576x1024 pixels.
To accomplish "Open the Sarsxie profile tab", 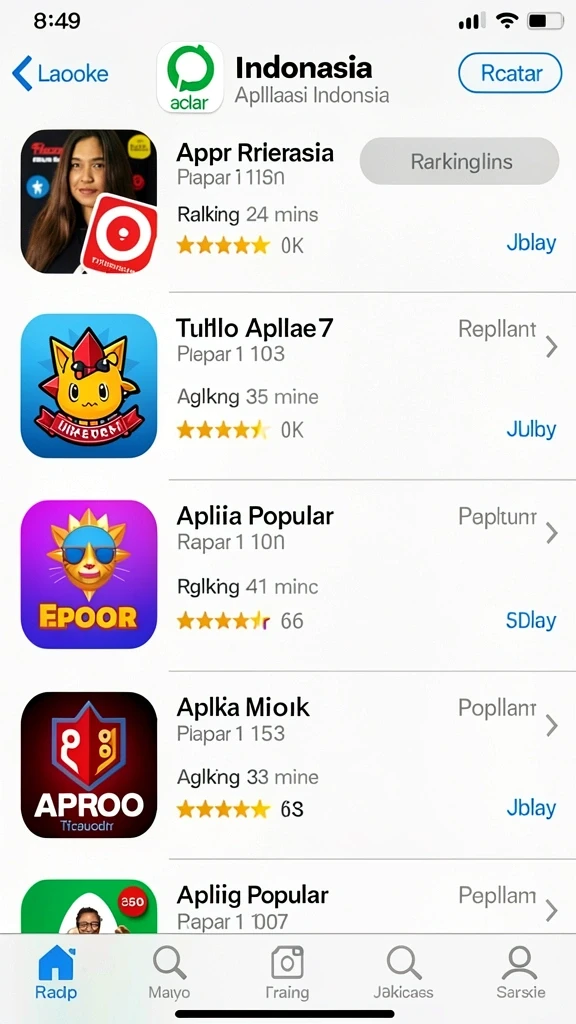I will tap(520, 973).
